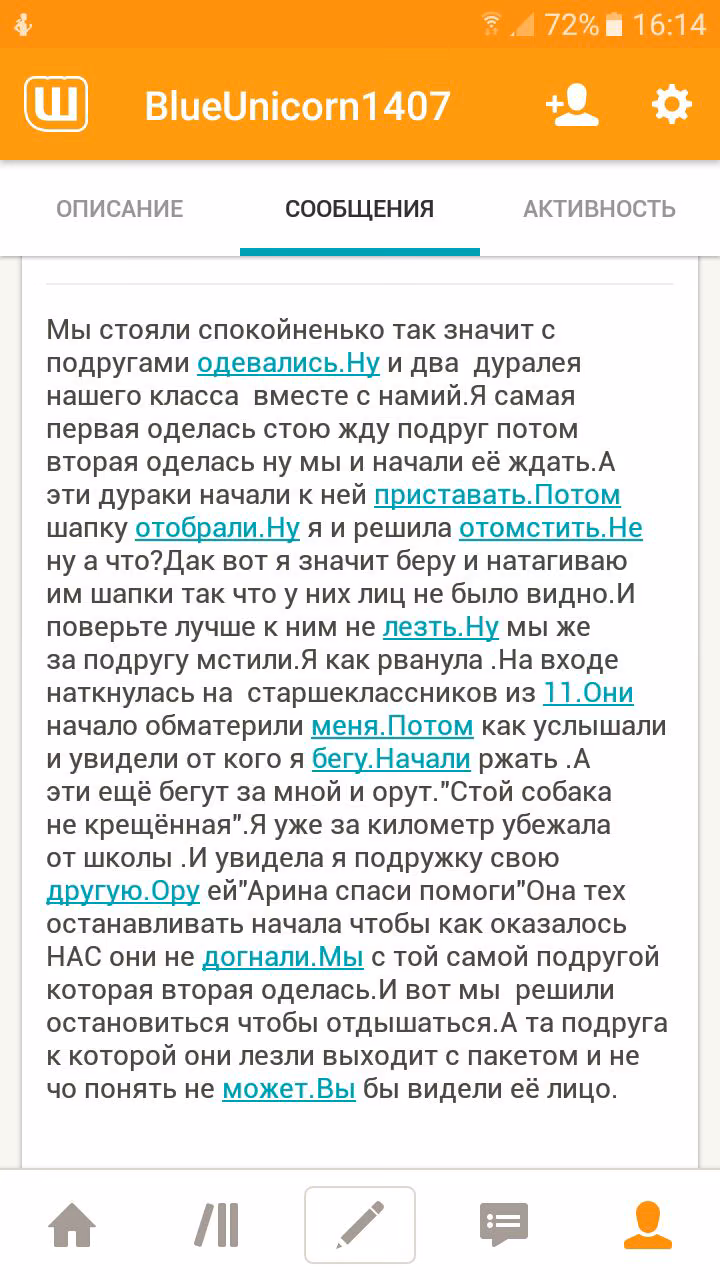The image size is (720, 1280).
Task: Open the messages bubble tab
Action: pyautogui.click(x=504, y=1224)
